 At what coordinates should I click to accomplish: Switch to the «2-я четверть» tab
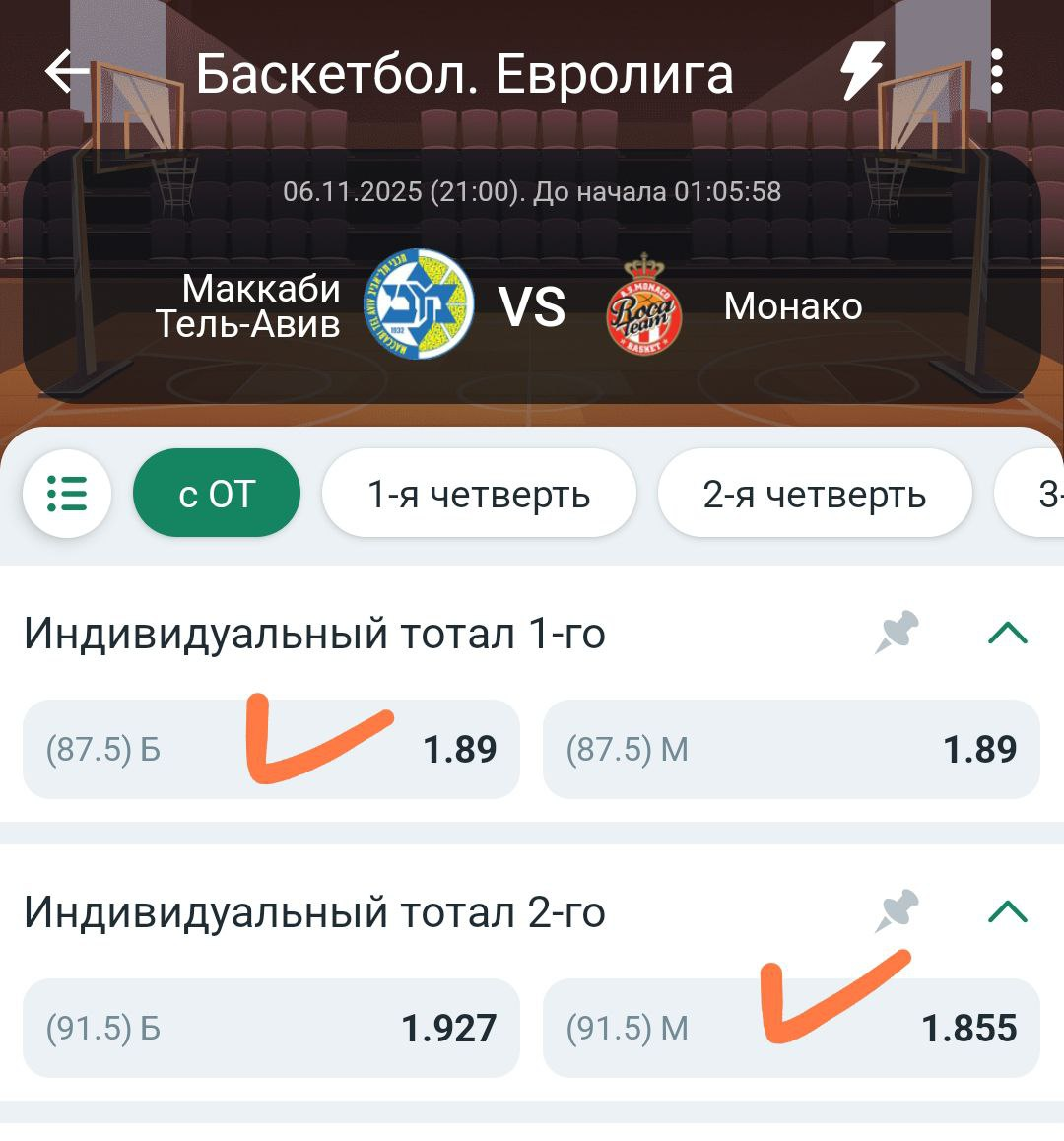[815, 494]
